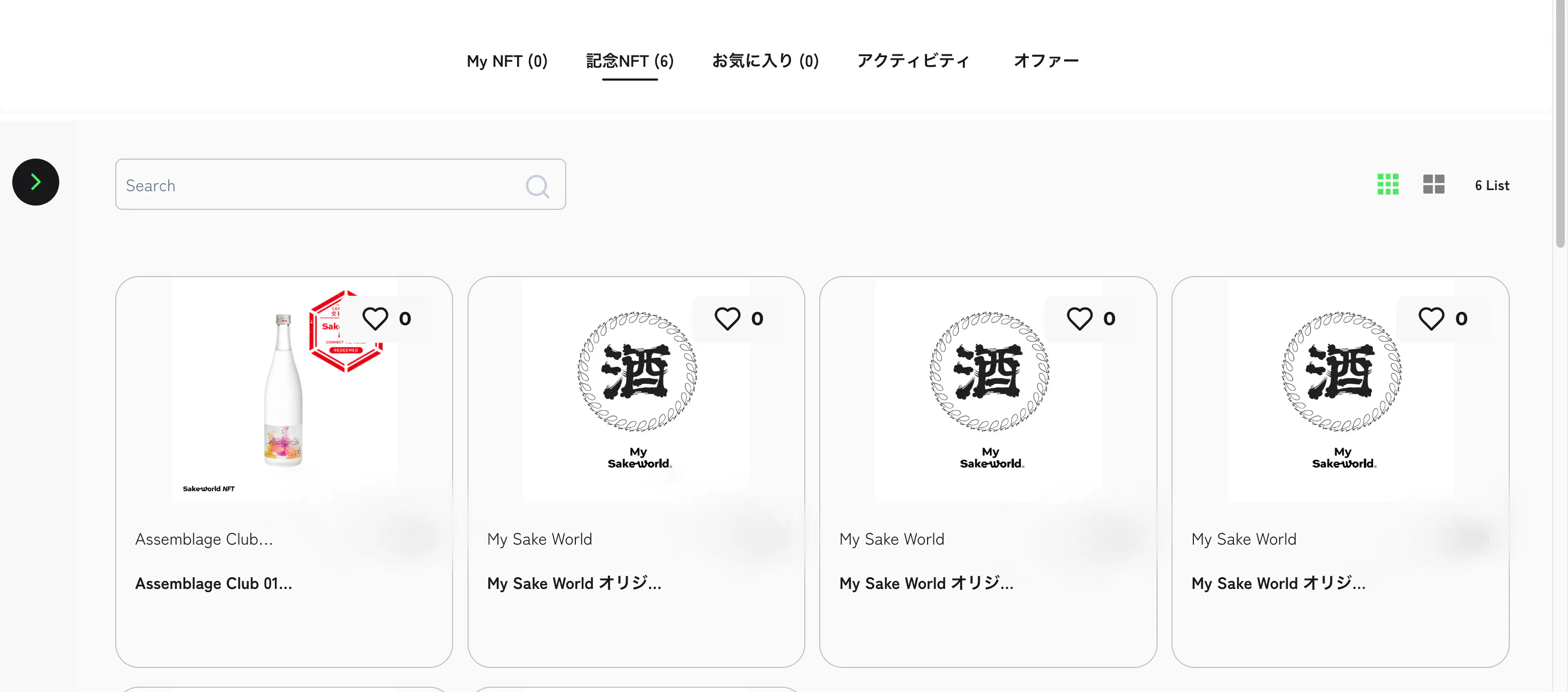Open the お気に入り (0) tab
Image resolution: width=1568 pixels, height=692 pixels.
[765, 61]
